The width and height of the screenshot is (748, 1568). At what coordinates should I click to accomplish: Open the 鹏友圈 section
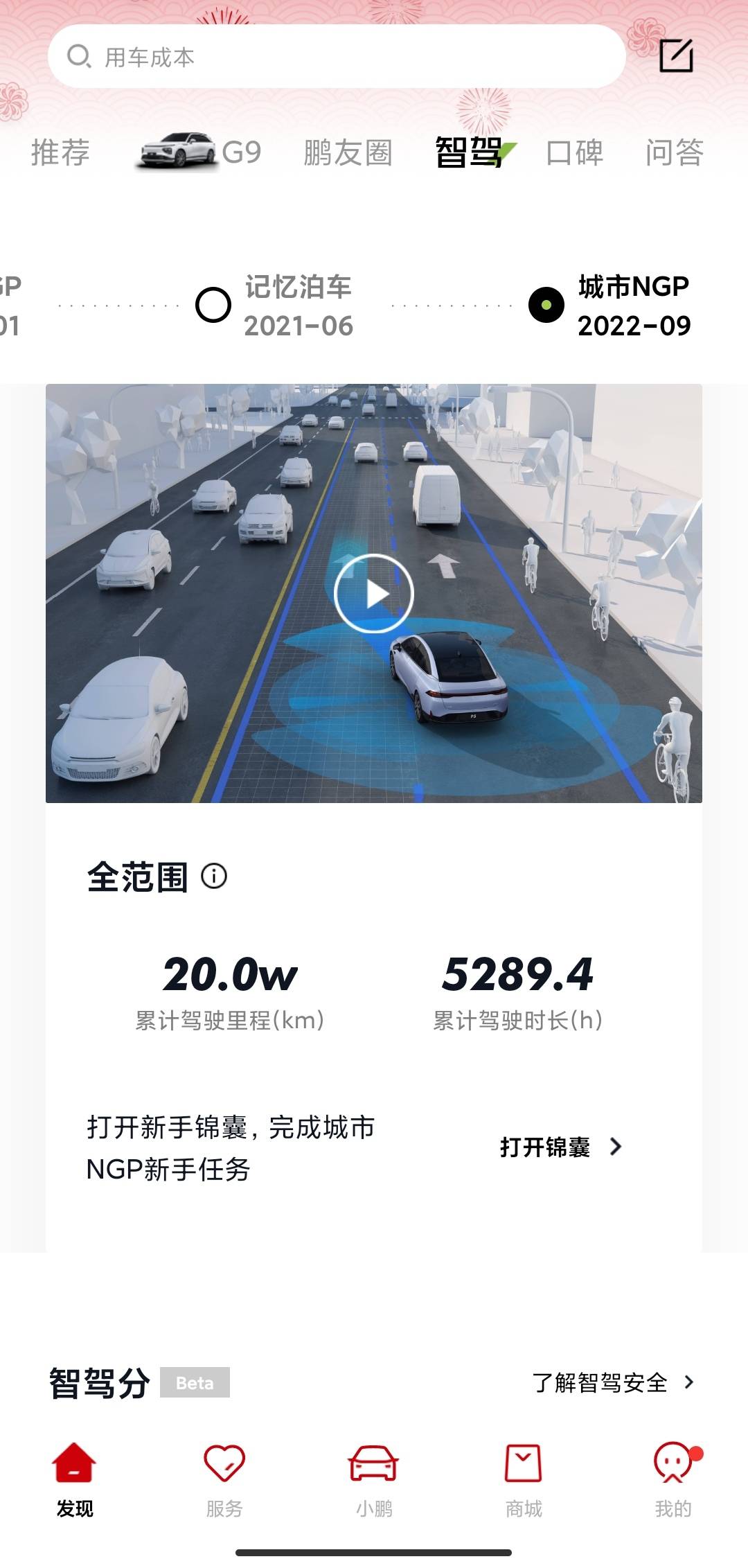(347, 152)
